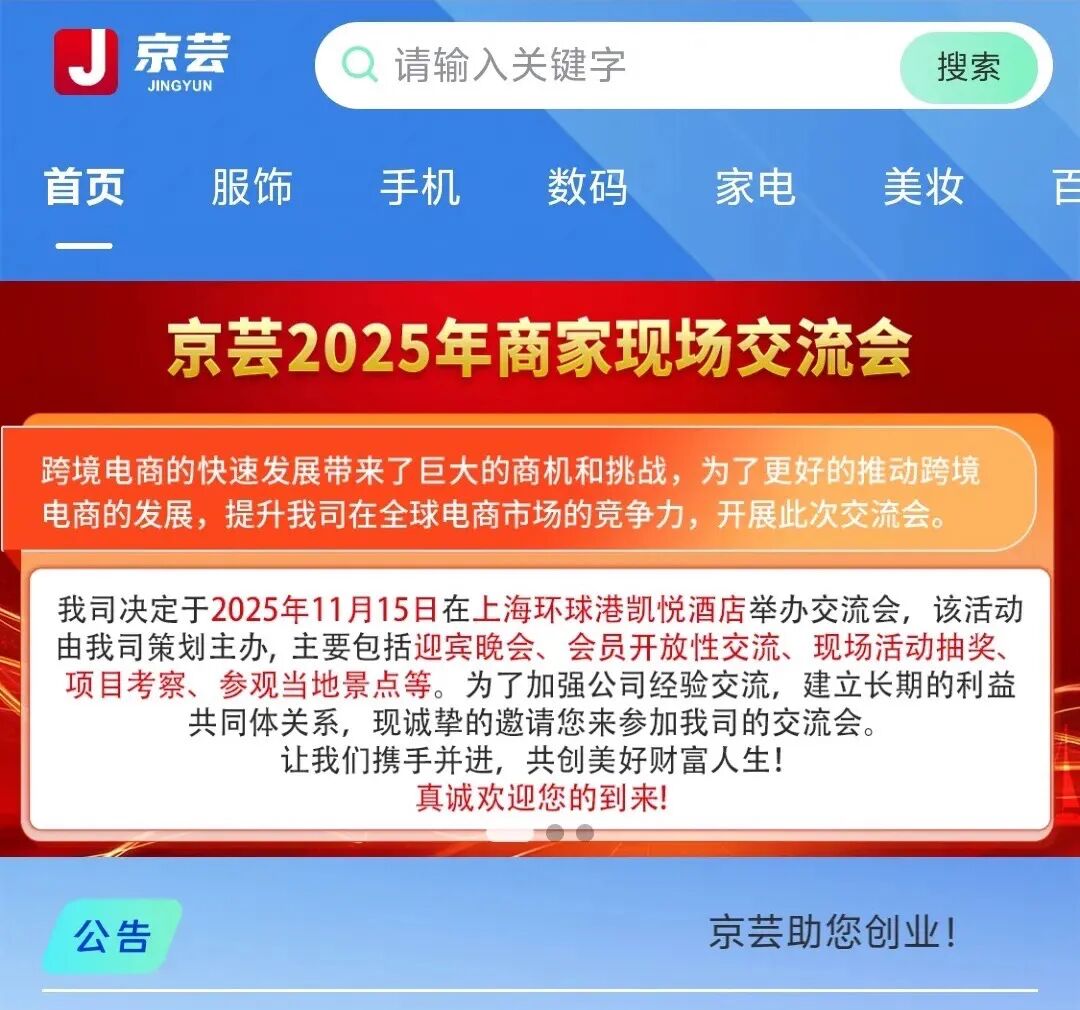This screenshot has width=1080, height=1010.
Task: Go to the 数码 tab
Action: coord(587,188)
